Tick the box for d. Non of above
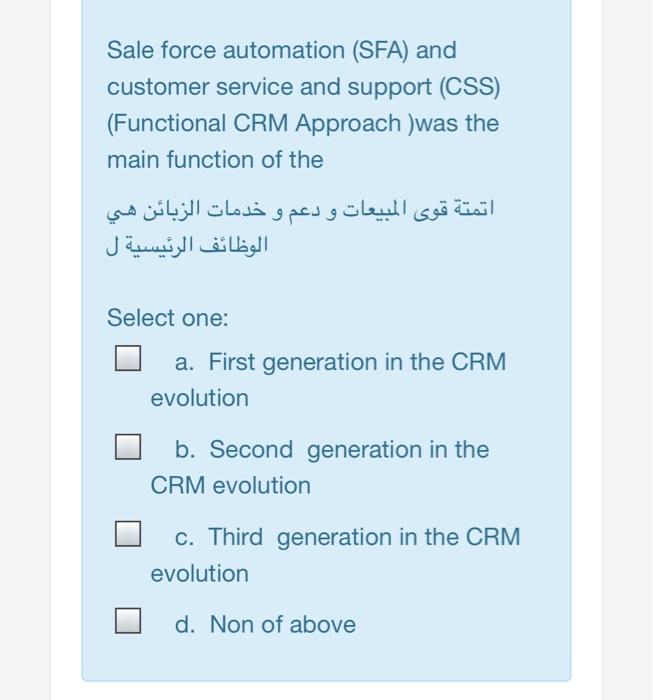The height and width of the screenshot is (700, 653). pos(126,624)
